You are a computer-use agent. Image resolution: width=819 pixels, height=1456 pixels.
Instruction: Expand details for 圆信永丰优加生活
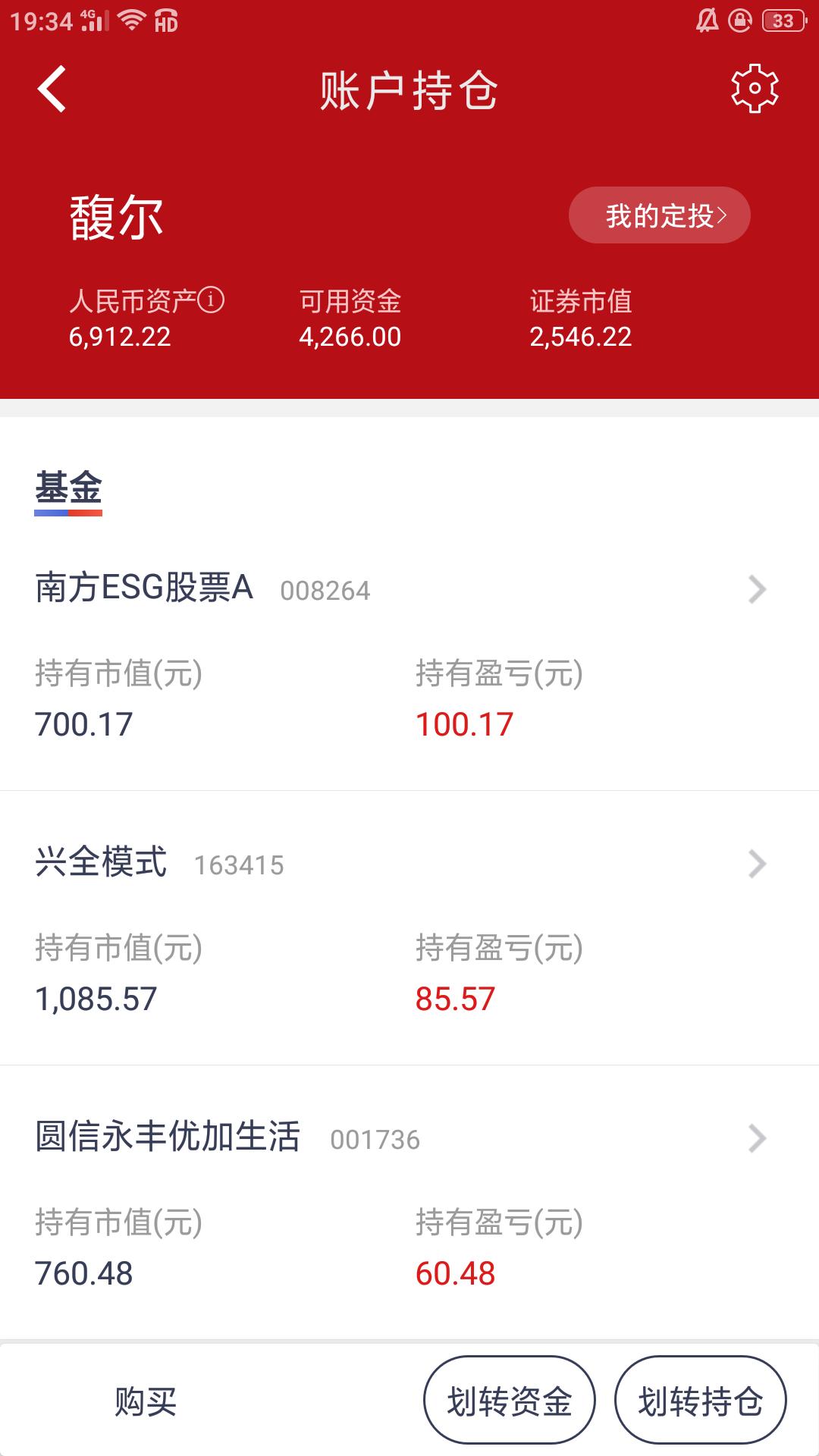point(755,1137)
